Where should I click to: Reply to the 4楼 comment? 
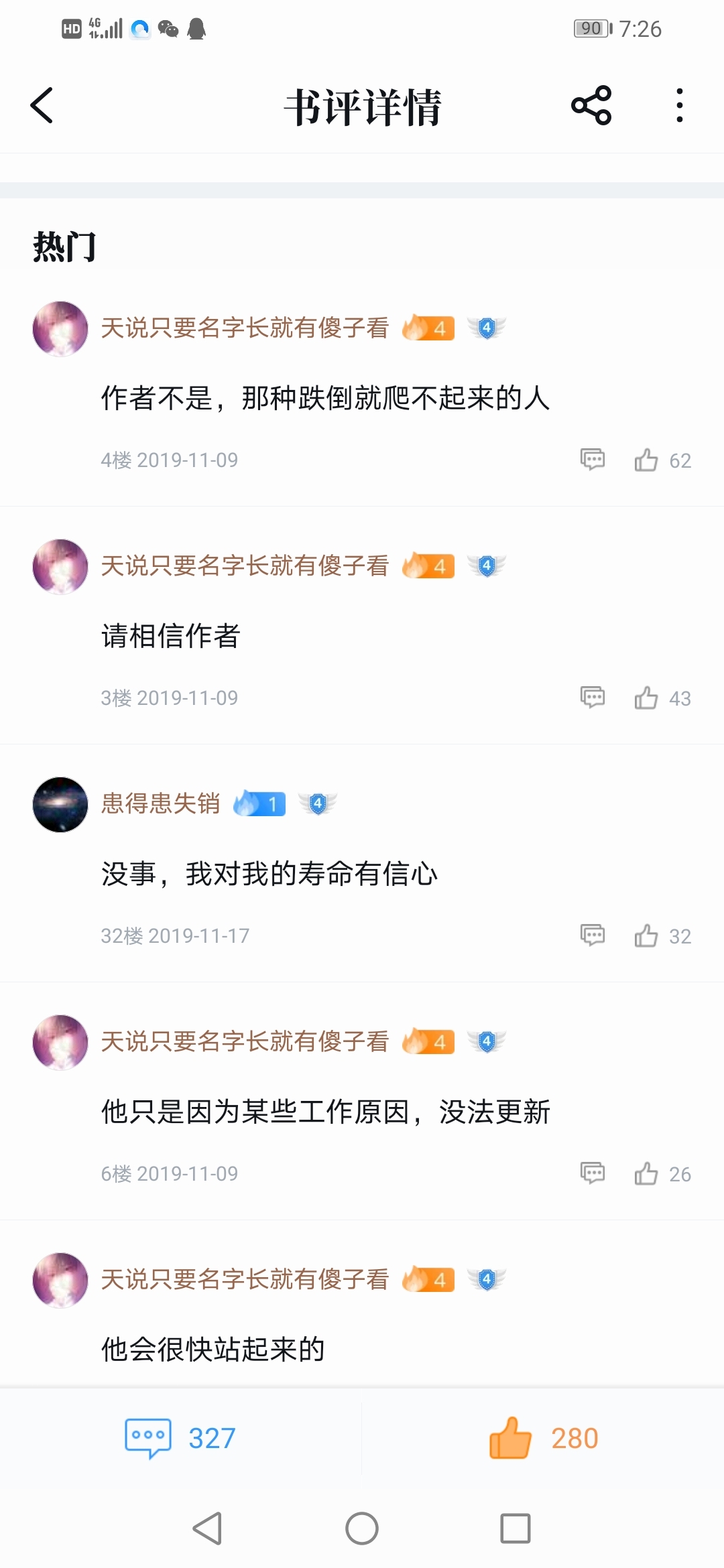click(593, 460)
